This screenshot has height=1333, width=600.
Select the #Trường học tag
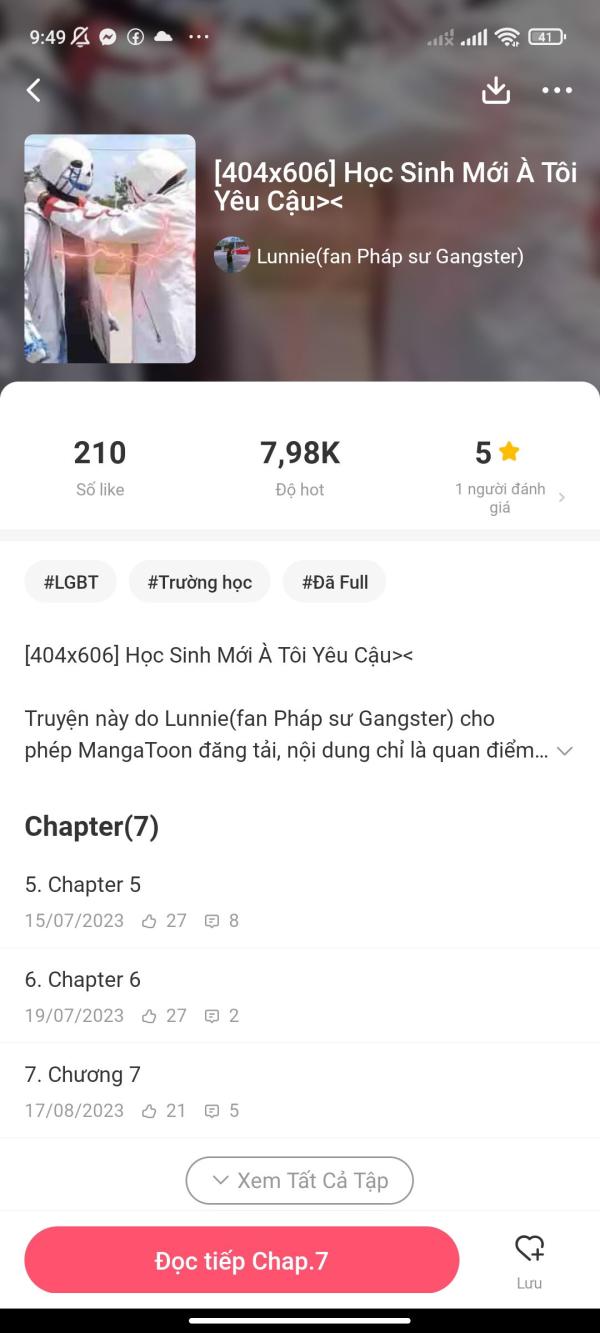(x=200, y=582)
